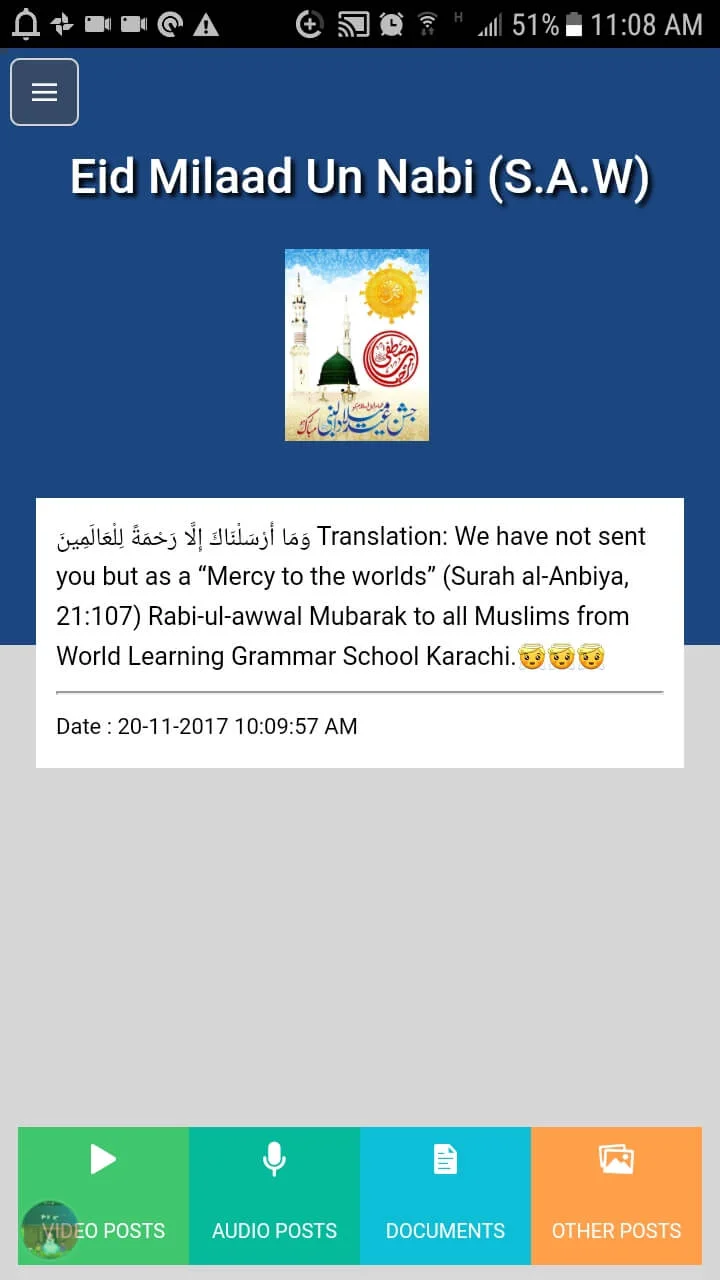The image size is (720, 1280).
Task: Switch to Audio Posts
Action: 274,1195
